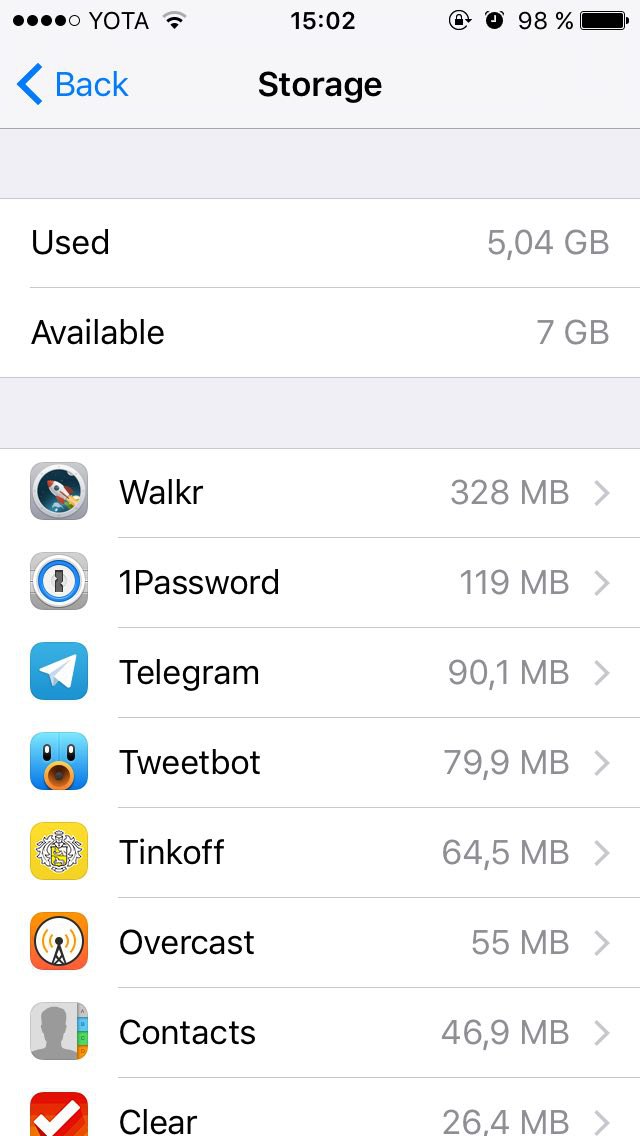Screen dimensions: 640x1136
Task: Open Tinkoff storage info
Action: (x=320, y=852)
